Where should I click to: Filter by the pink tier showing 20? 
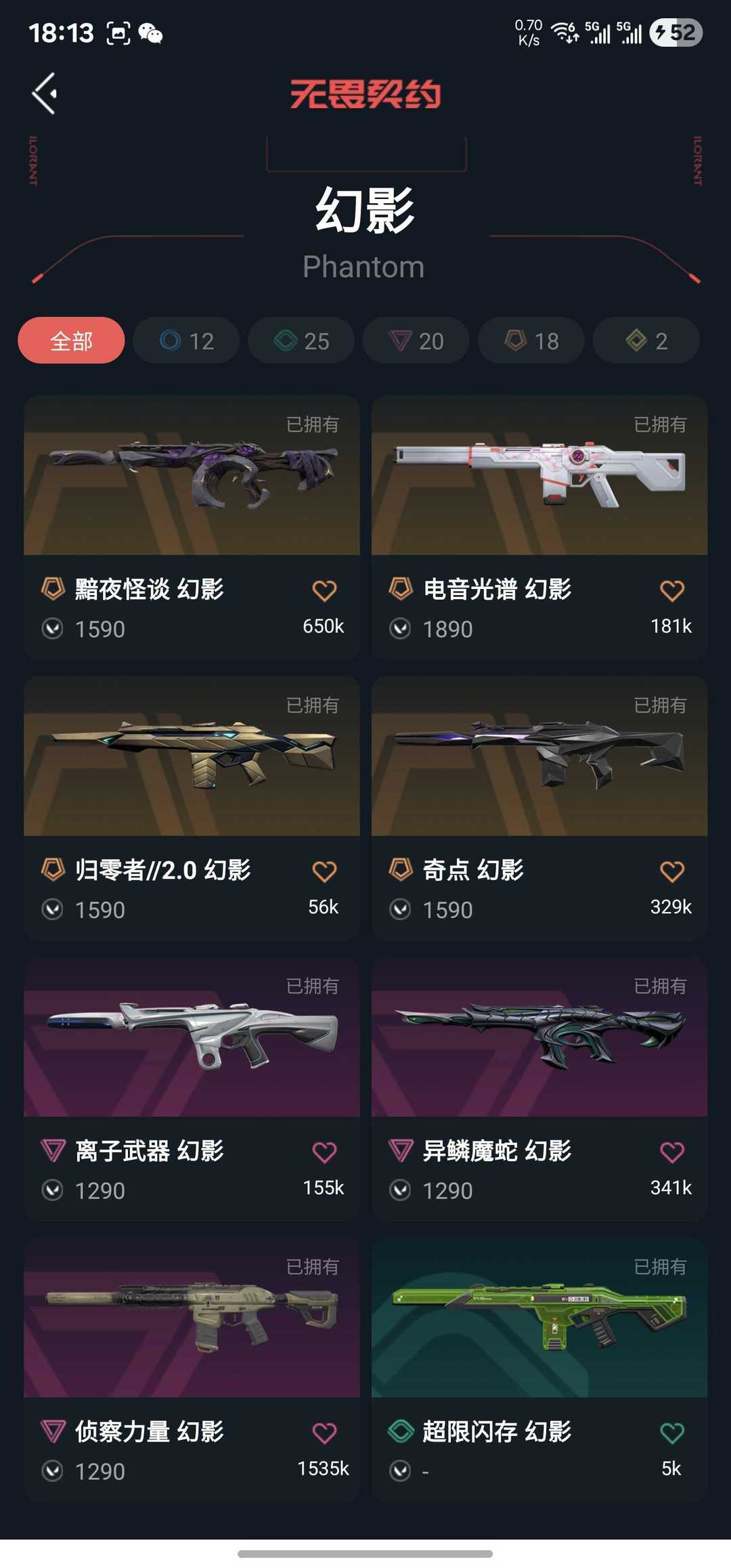click(x=416, y=341)
